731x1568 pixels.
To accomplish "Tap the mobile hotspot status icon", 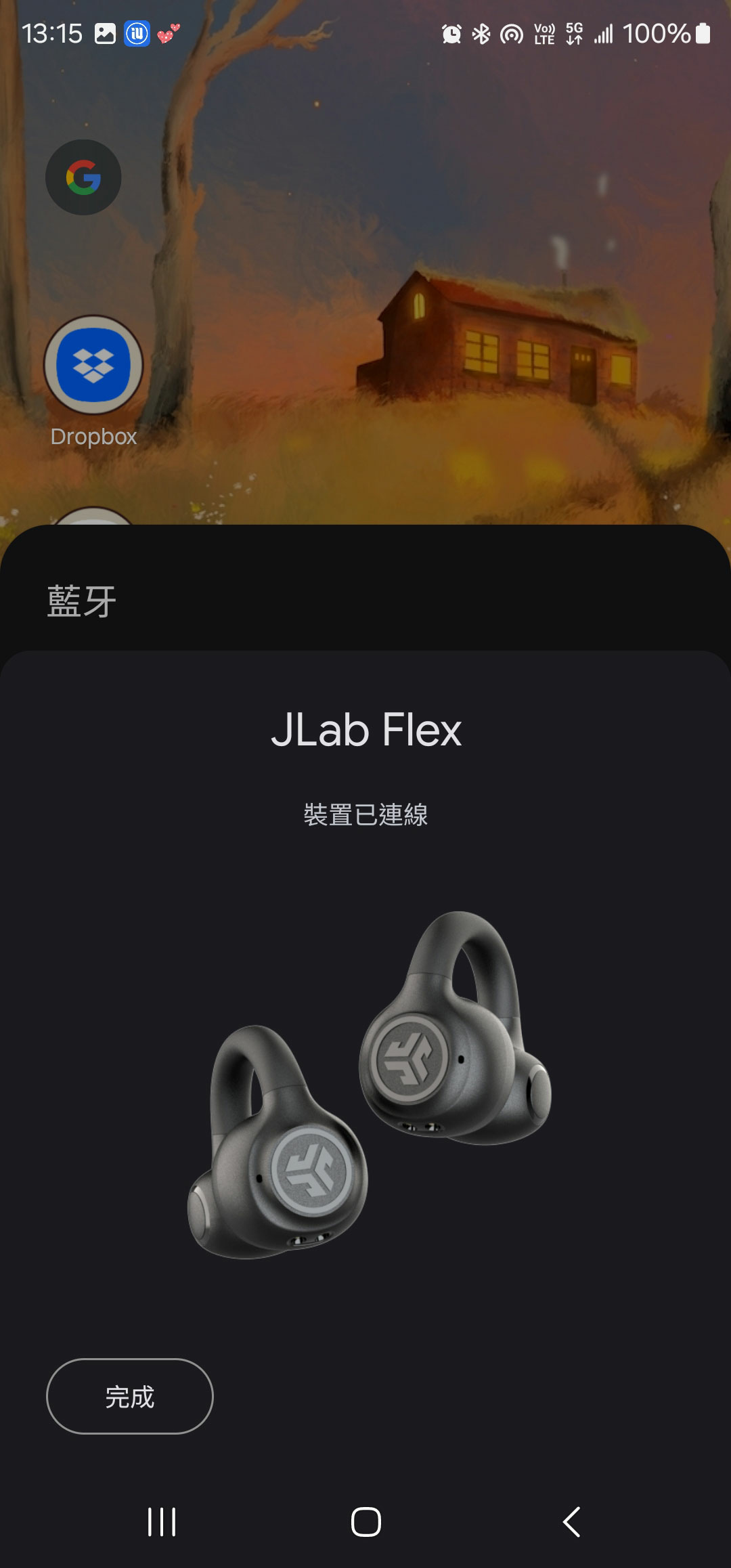I will point(512,32).
